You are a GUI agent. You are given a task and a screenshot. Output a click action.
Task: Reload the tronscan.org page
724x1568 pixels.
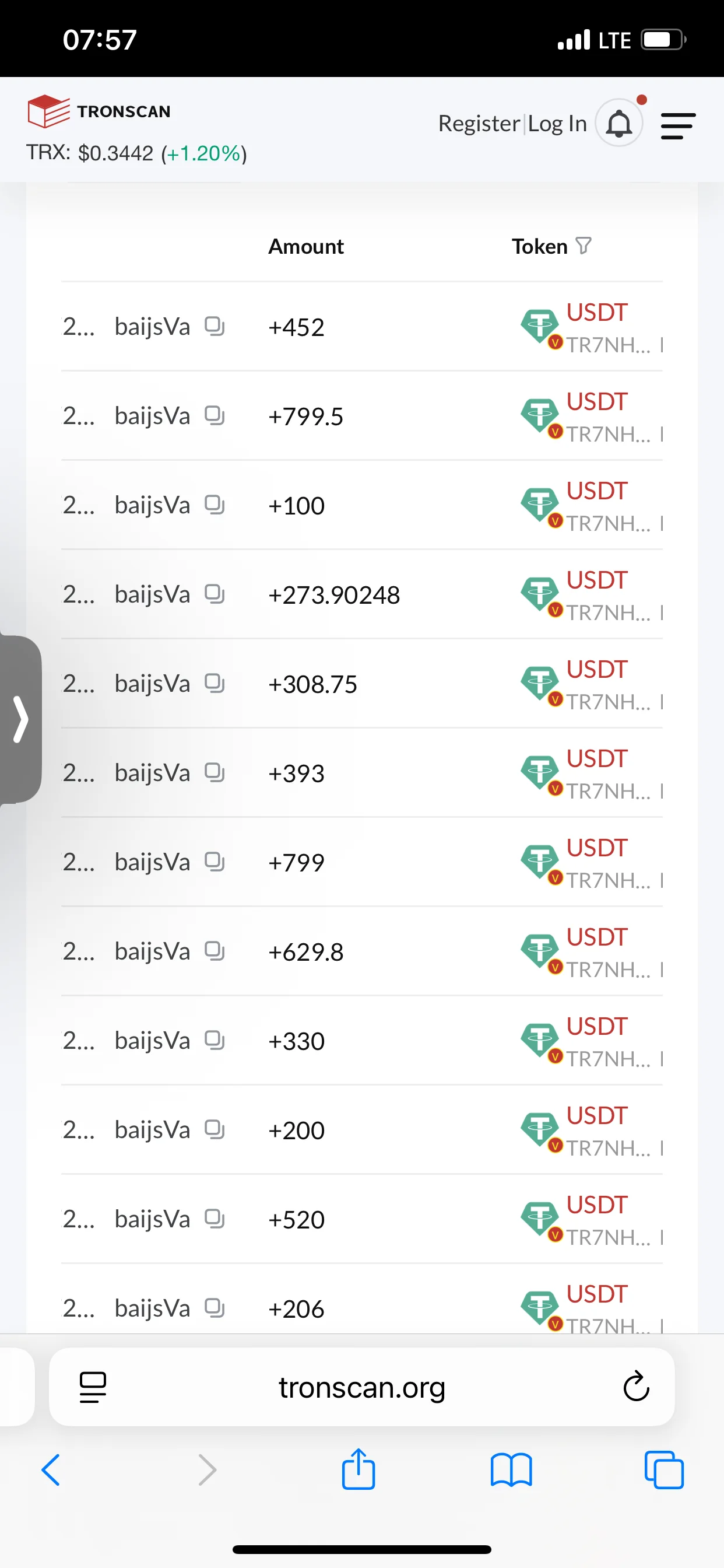[636, 1387]
